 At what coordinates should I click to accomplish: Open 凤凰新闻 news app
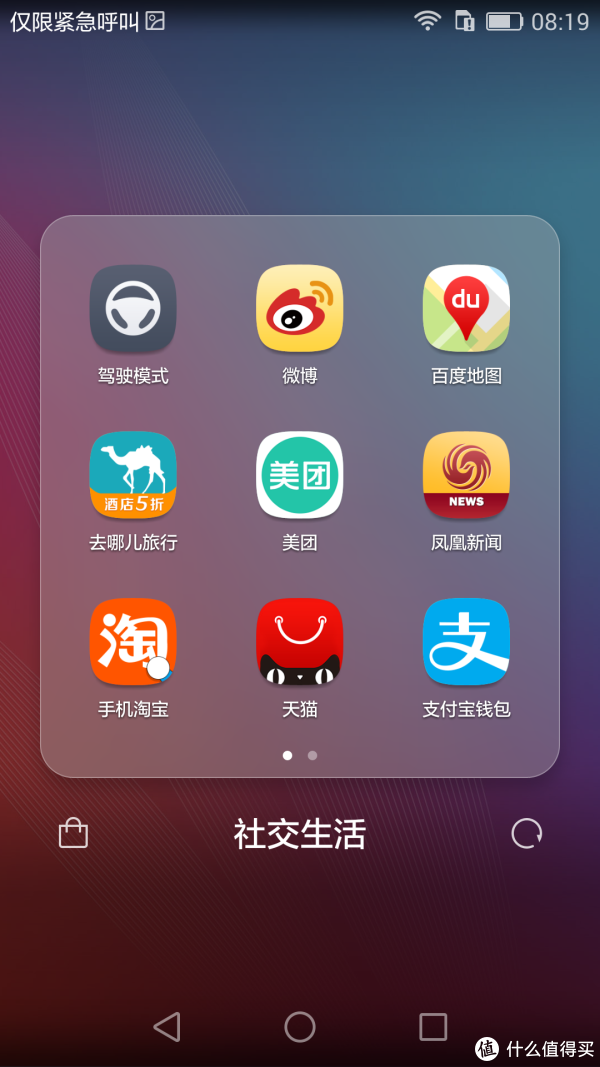click(x=466, y=475)
